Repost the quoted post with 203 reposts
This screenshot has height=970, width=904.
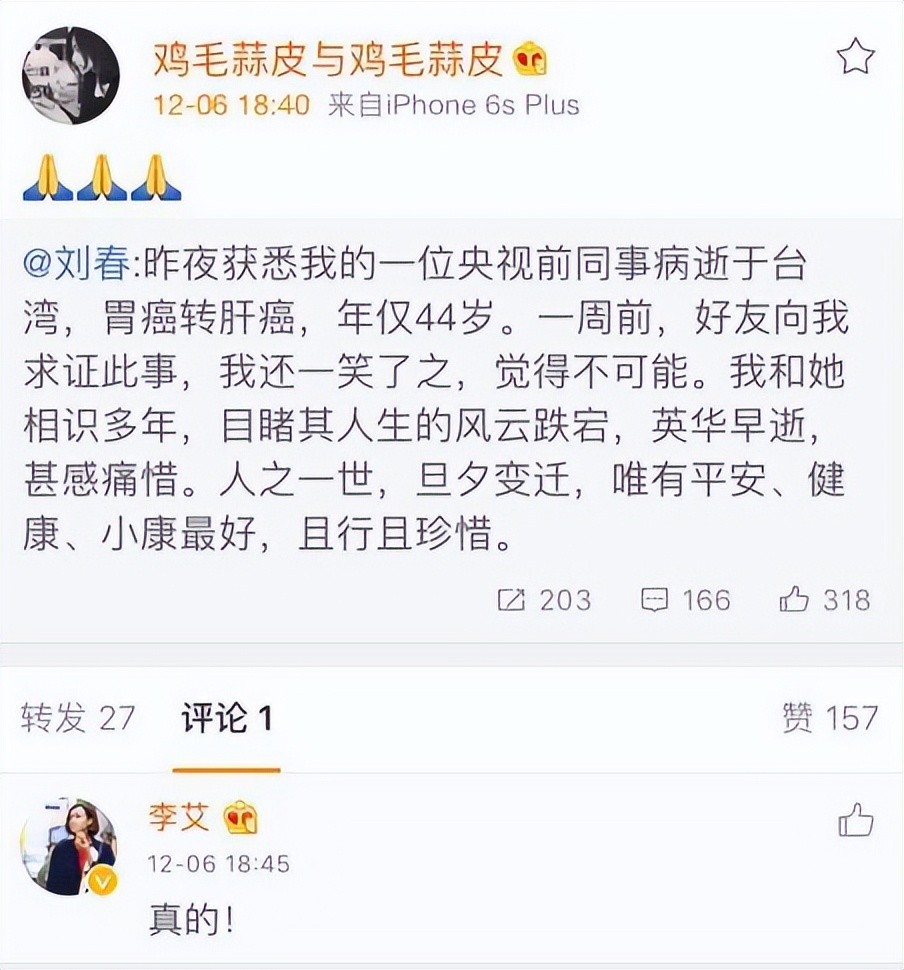click(544, 599)
